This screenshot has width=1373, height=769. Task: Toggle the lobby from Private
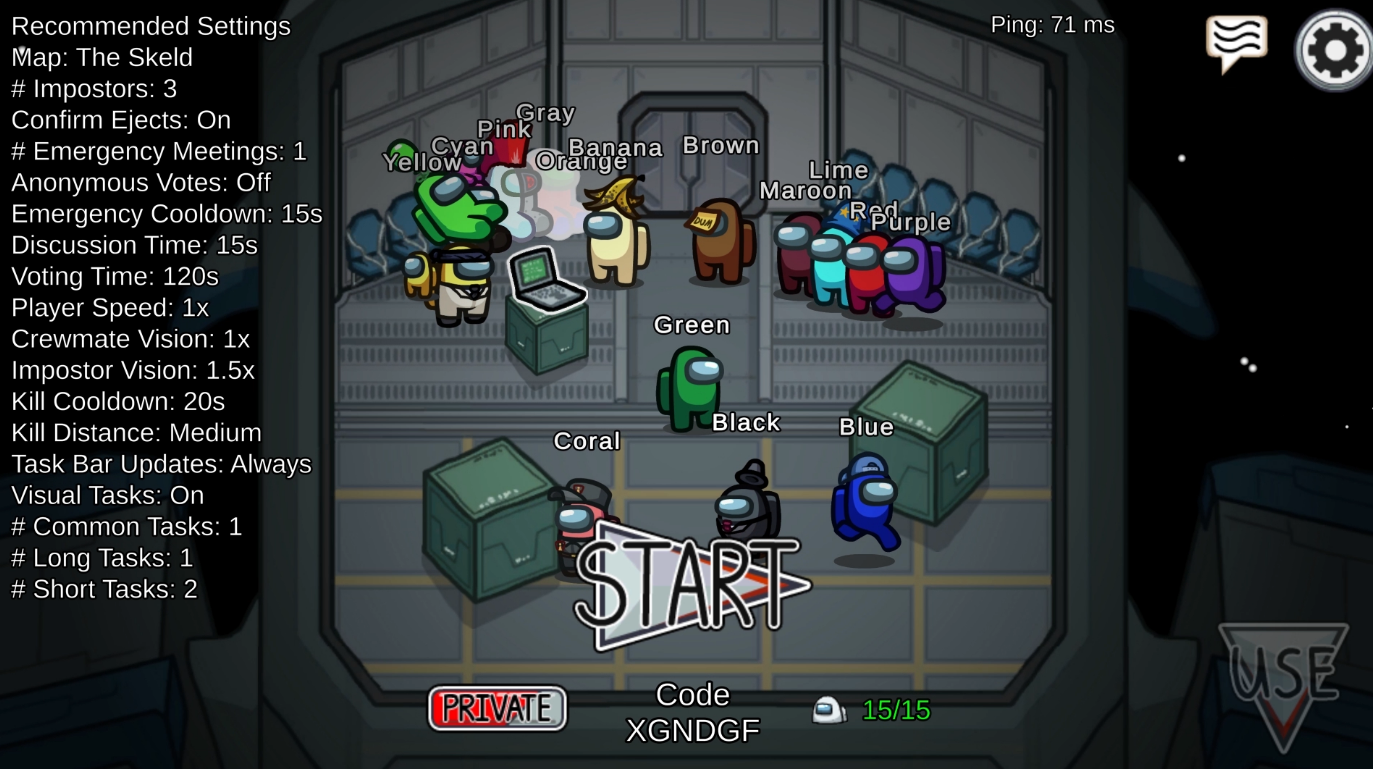[497, 708]
